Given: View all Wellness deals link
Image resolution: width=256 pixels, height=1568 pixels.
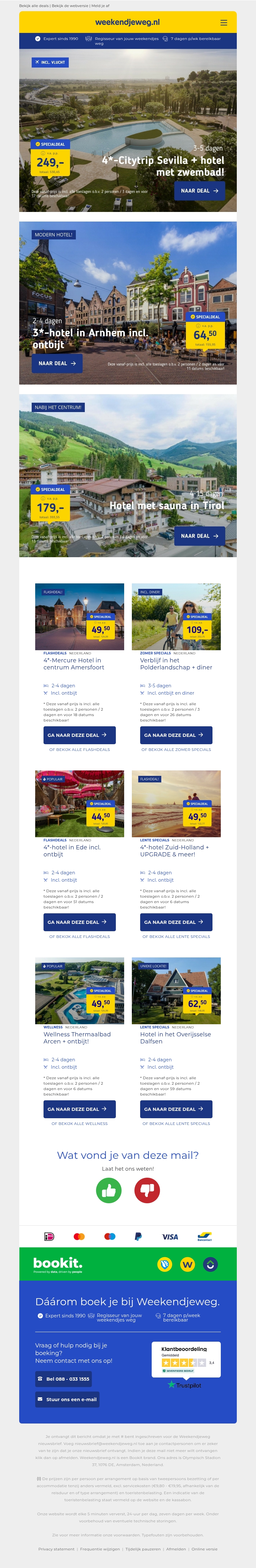Looking at the screenshot, I should [x=80, y=1123].
